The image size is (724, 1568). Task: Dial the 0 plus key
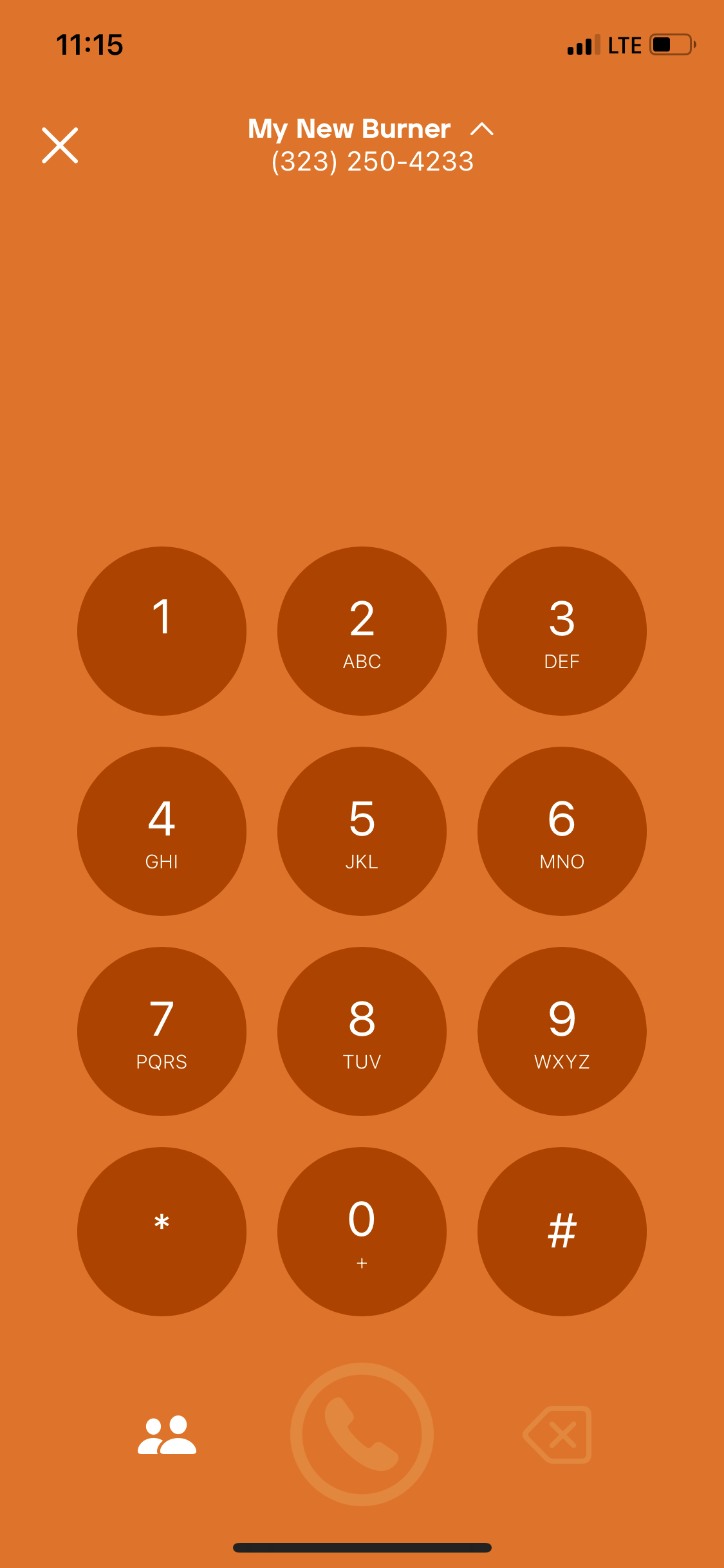(362, 1231)
